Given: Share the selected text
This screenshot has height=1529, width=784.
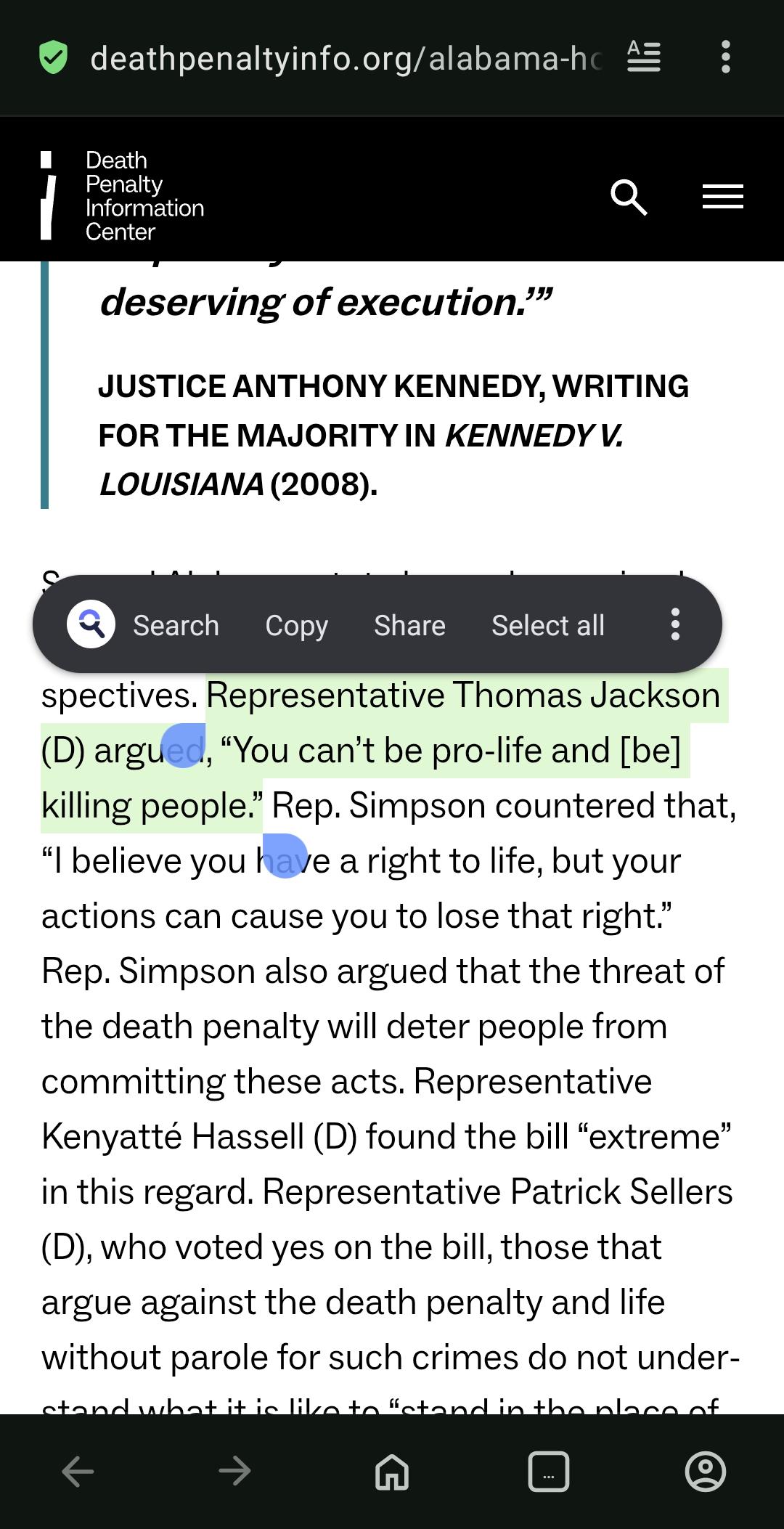Looking at the screenshot, I should click(409, 625).
